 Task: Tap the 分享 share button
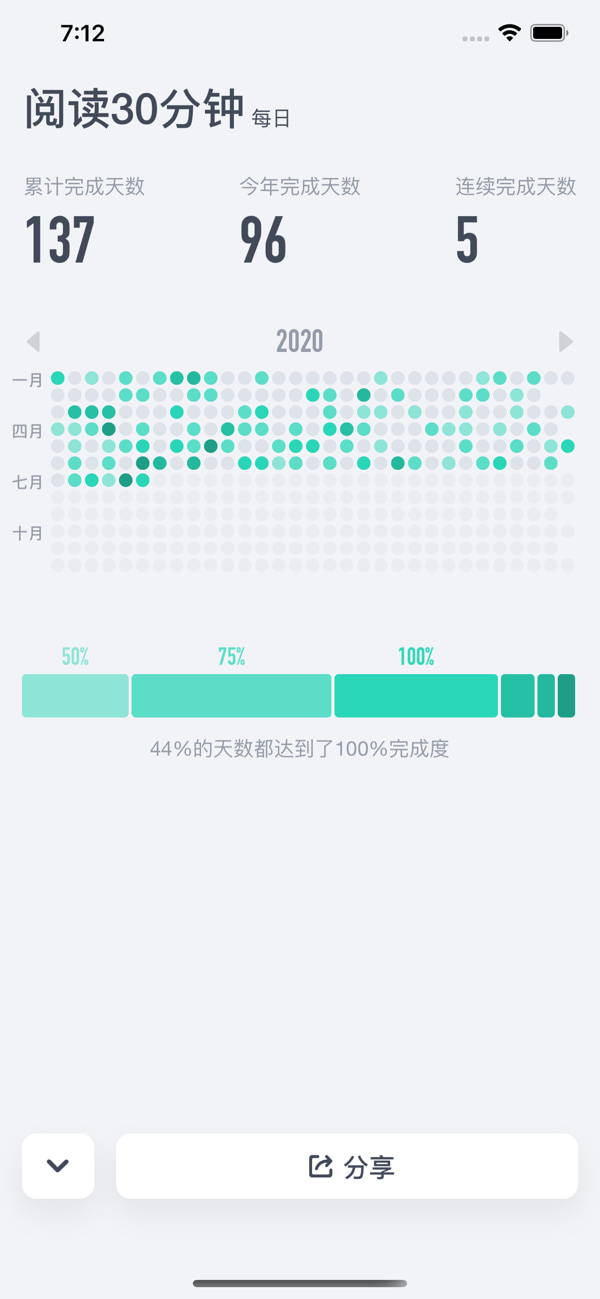coord(347,1166)
